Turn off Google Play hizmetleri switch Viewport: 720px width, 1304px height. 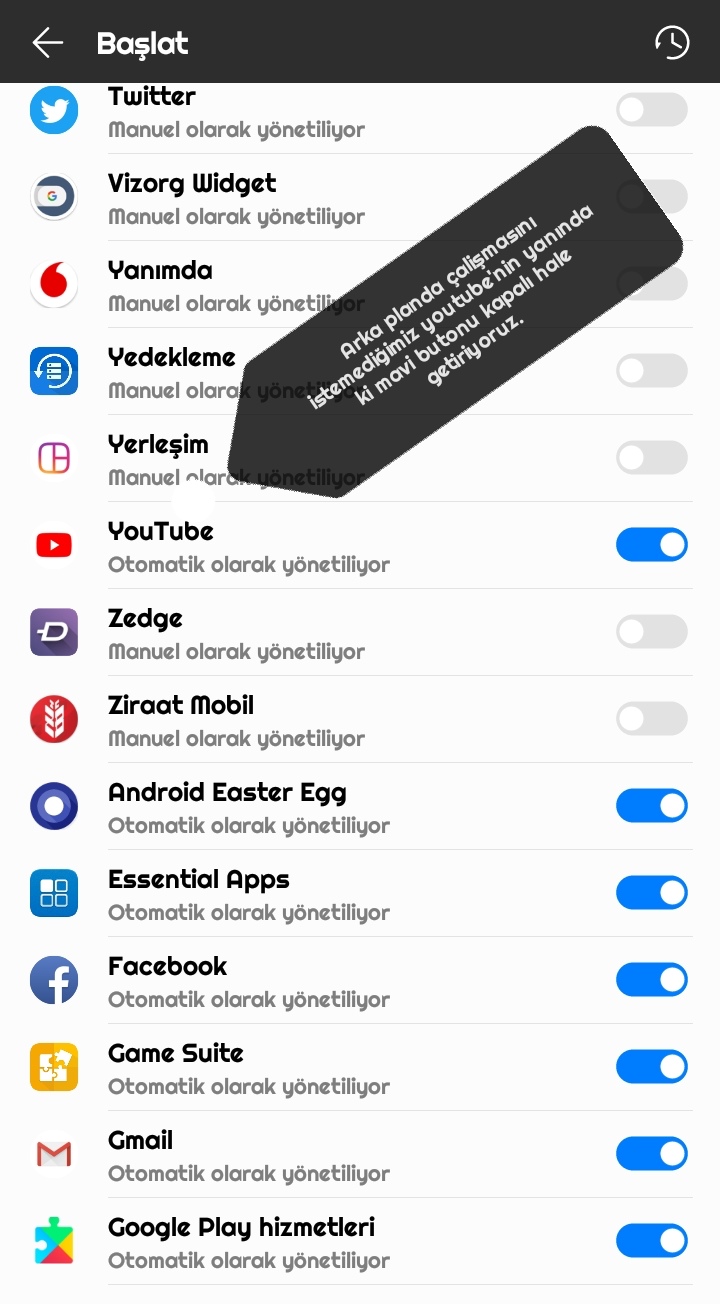(x=651, y=1241)
